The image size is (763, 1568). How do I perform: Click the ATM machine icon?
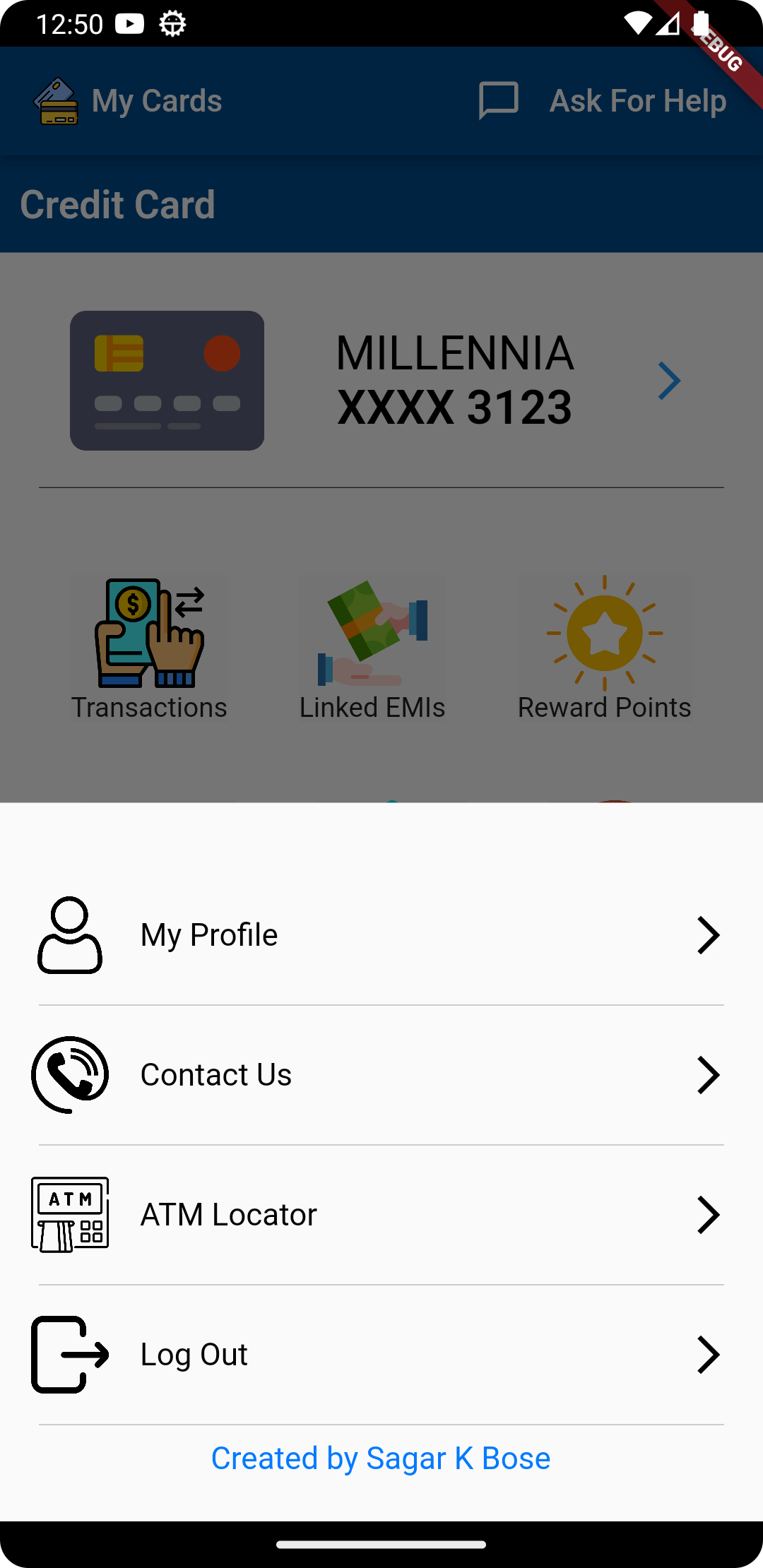tap(69, 1214)
